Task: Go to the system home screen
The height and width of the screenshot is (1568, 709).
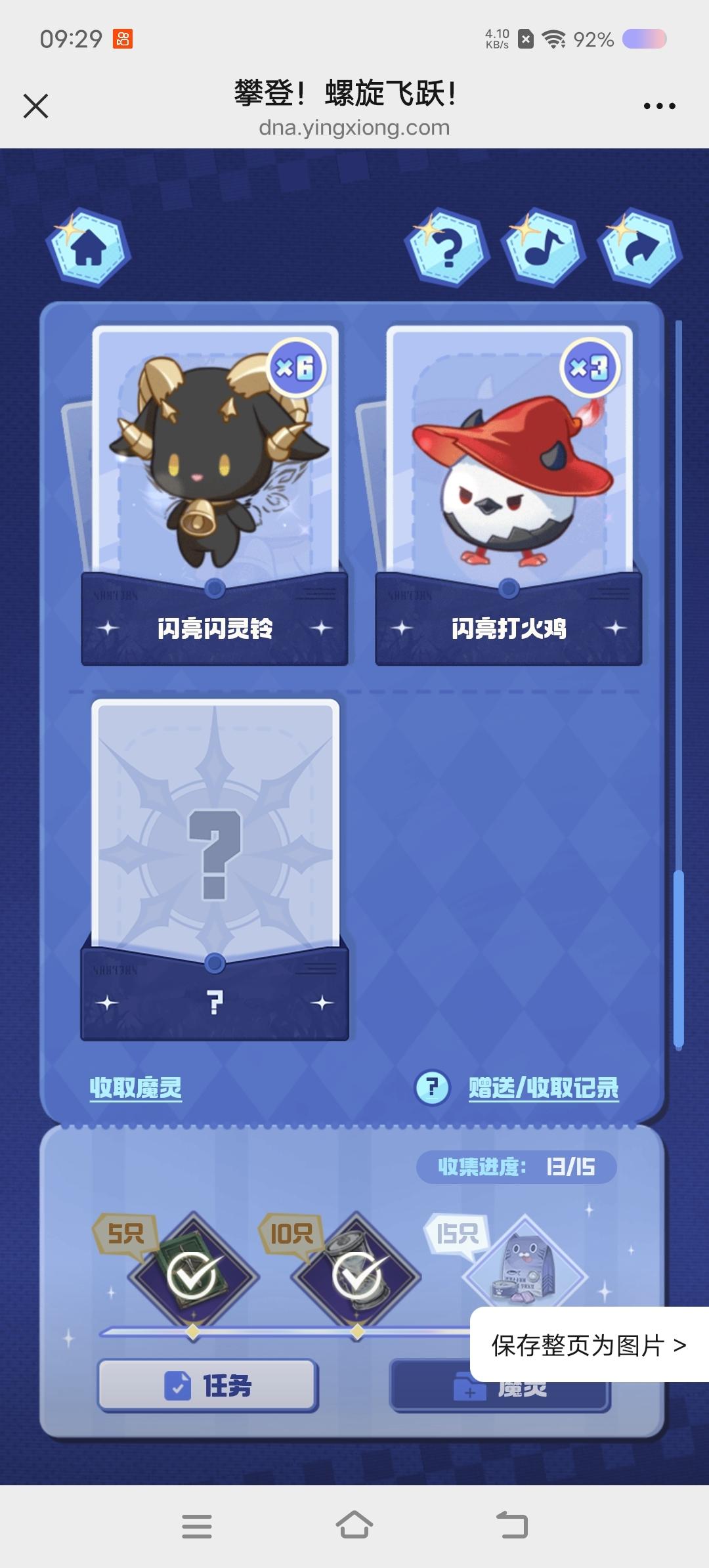Action: 354,1525
